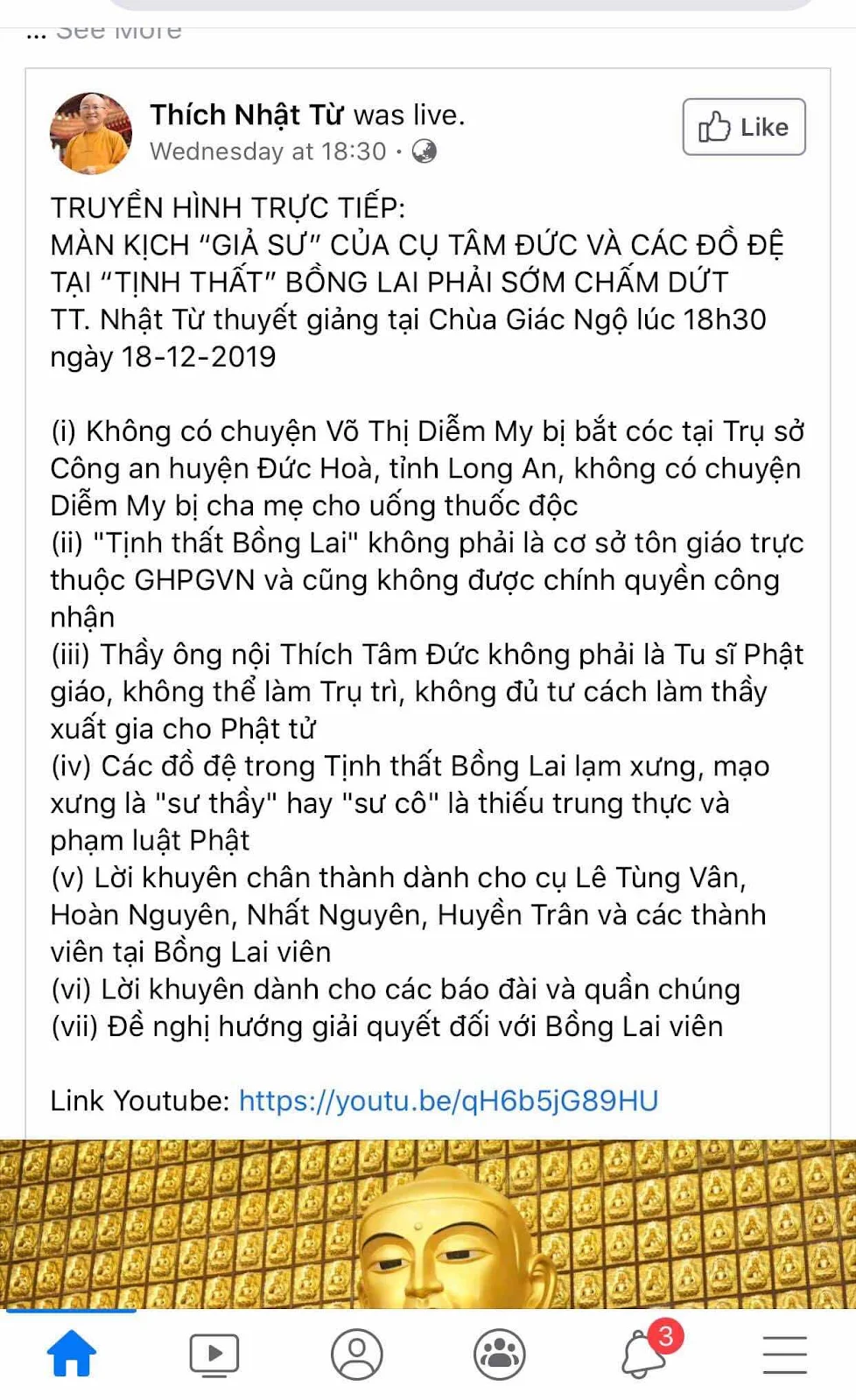Open the youtu.be YouTube link
Viewport: 856px width, 1400px height.
[448, 1100]
